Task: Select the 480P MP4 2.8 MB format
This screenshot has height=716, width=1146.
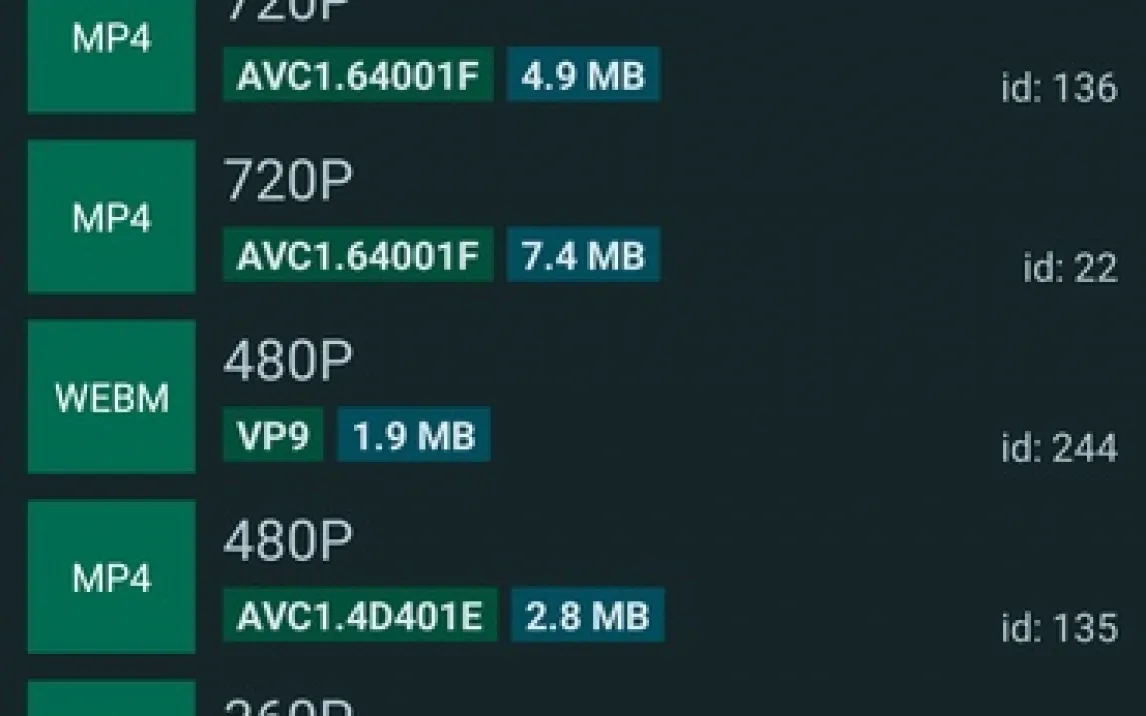Action: coord(572,577)
